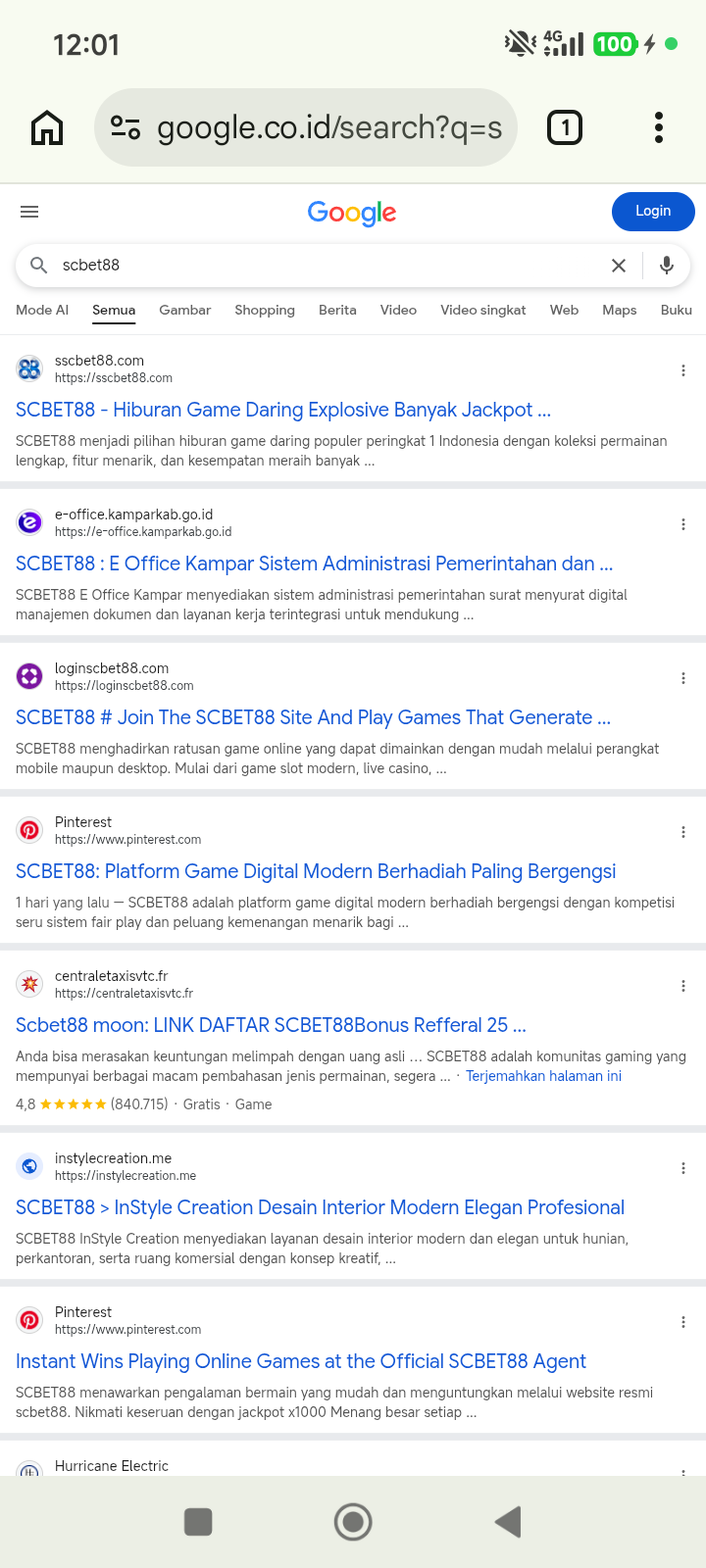Switch to the Berita tab

337,310
